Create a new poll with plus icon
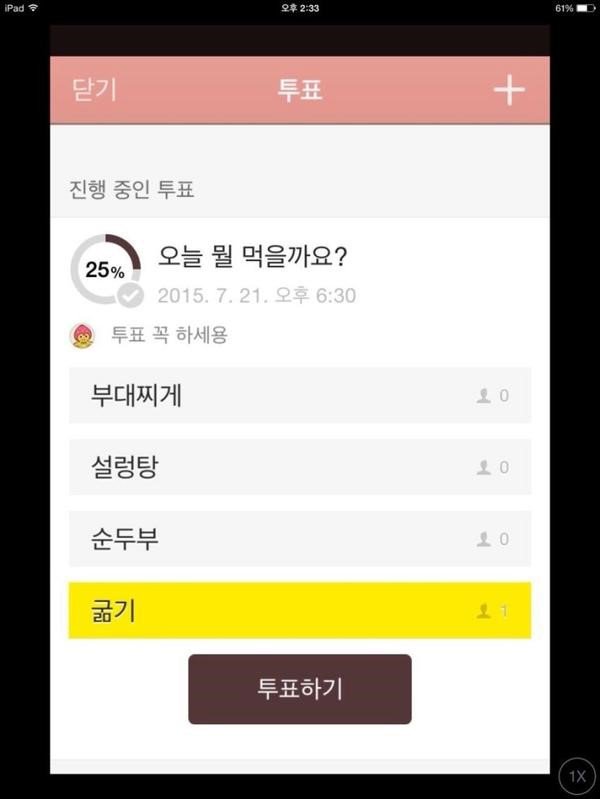600x799 pixels. pyautogui.click(x=508, y=90)
